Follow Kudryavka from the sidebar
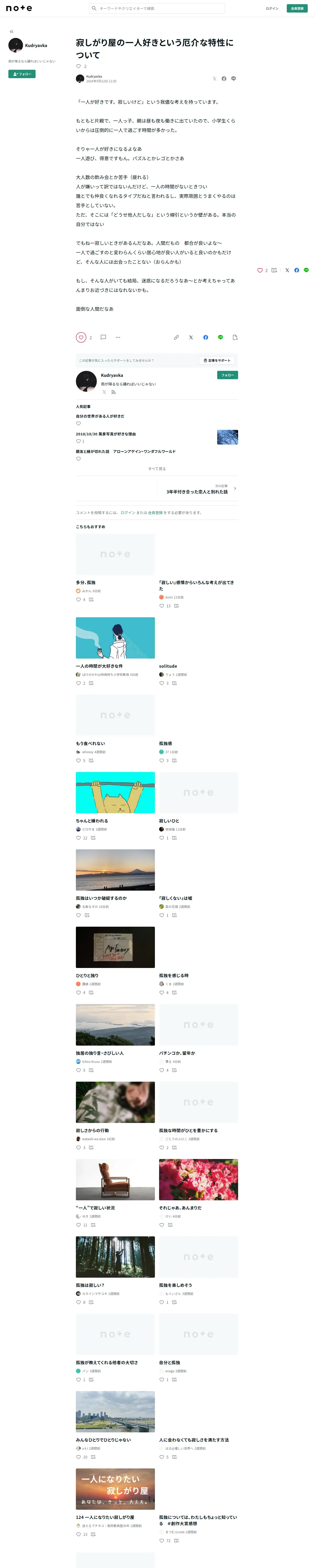This screenshot has height=1568, width=314. pyautogui.click(x=22, y=74)
